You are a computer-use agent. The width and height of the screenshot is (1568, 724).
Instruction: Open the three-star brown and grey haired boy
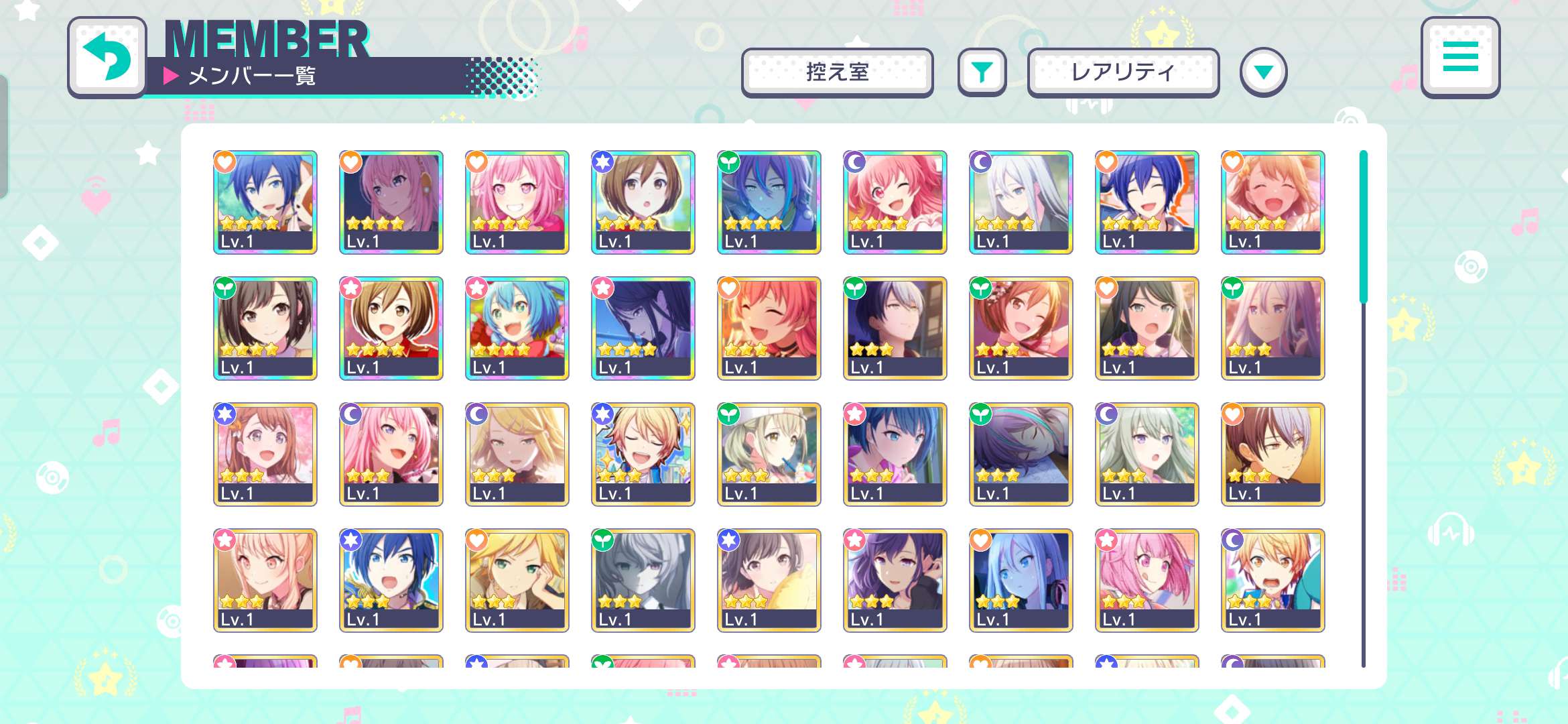tap(1273, 454)
